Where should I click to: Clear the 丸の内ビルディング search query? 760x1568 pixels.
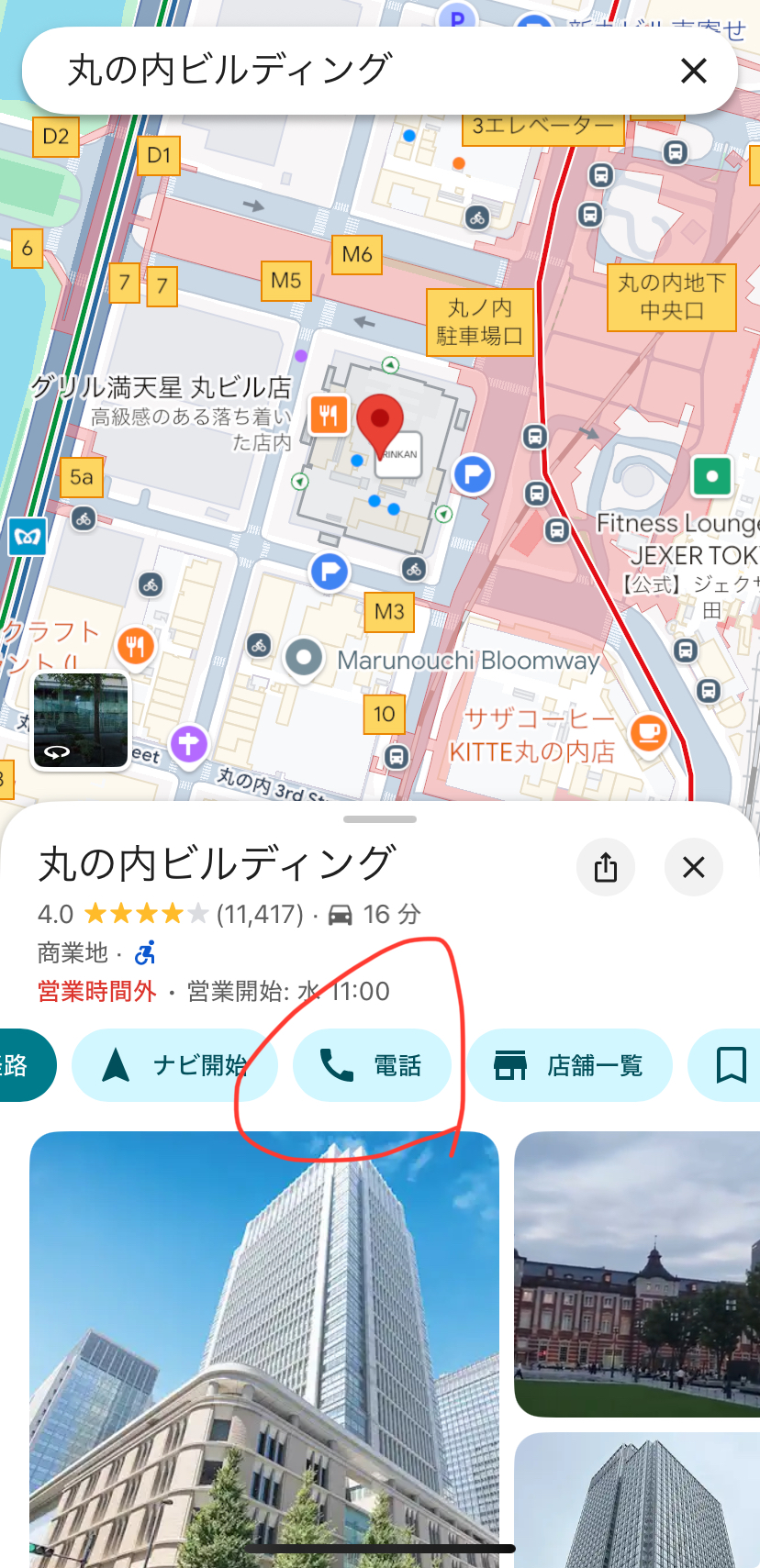point(694,71)
